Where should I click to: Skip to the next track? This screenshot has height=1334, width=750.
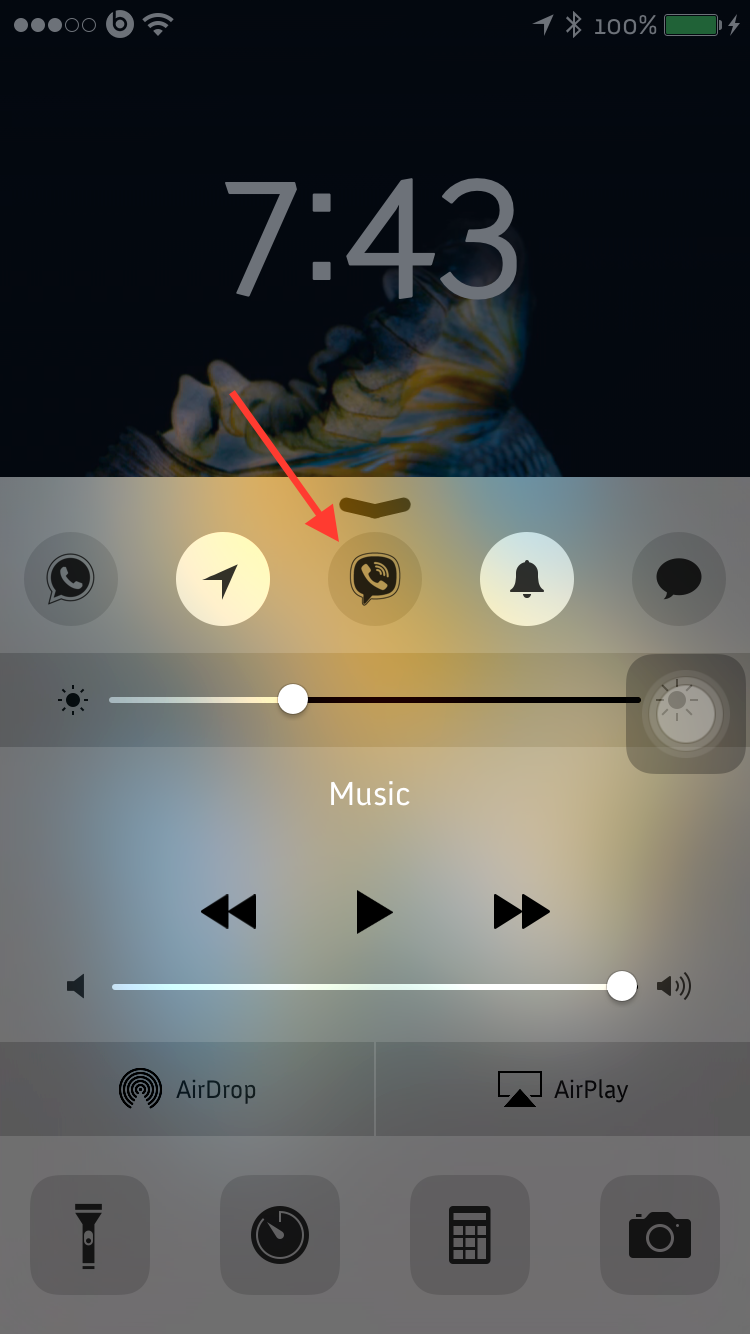[521, 912]
